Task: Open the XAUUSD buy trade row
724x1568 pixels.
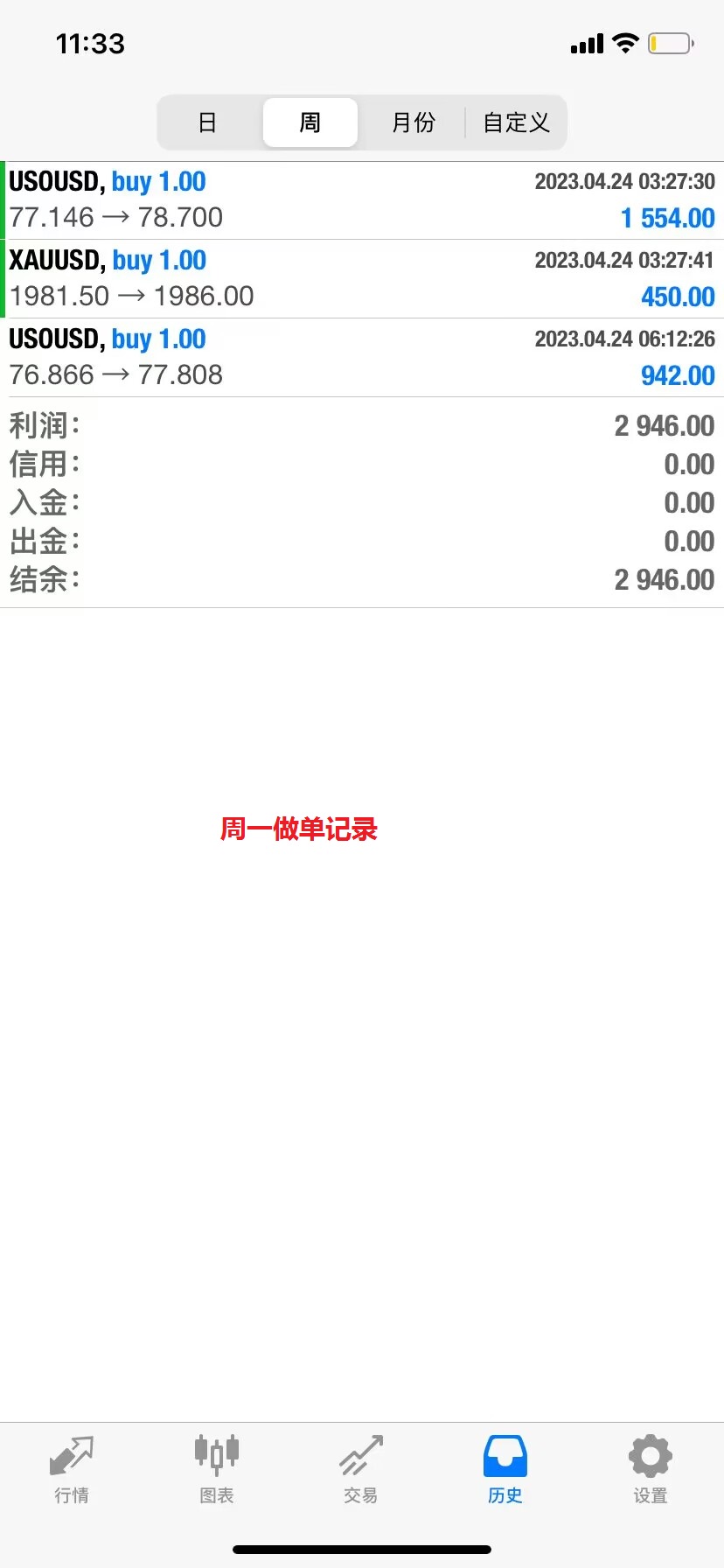Action: click(x=362, y=279)
